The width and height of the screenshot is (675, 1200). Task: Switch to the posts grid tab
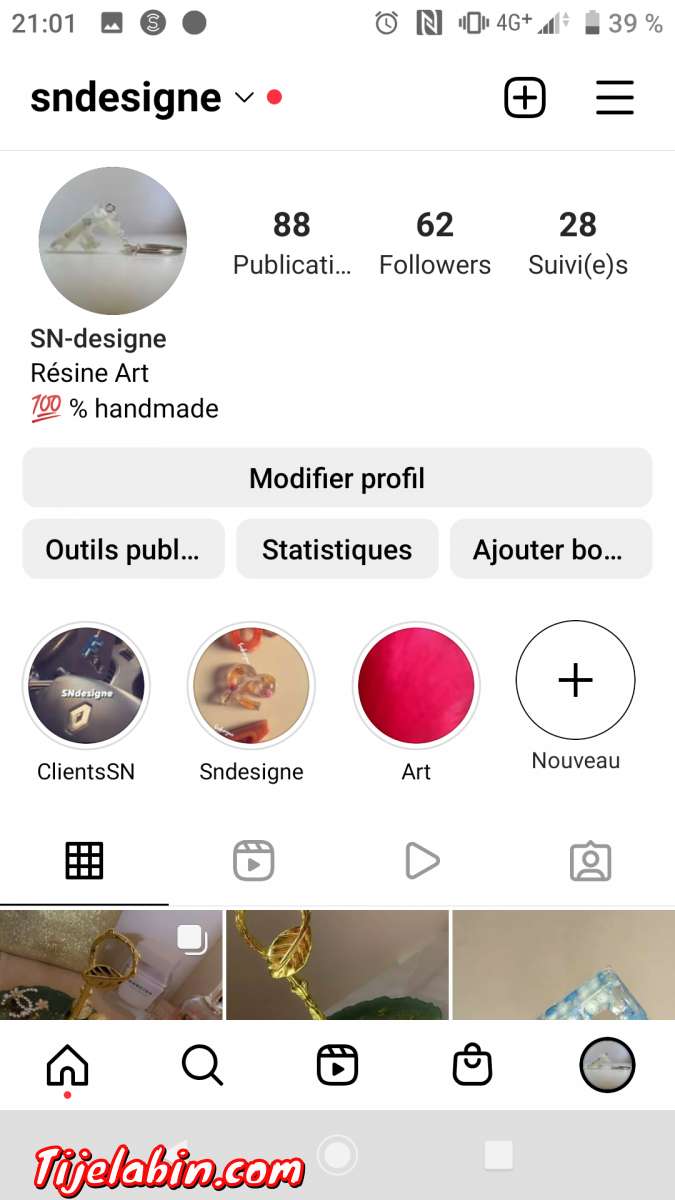(84, 860)
